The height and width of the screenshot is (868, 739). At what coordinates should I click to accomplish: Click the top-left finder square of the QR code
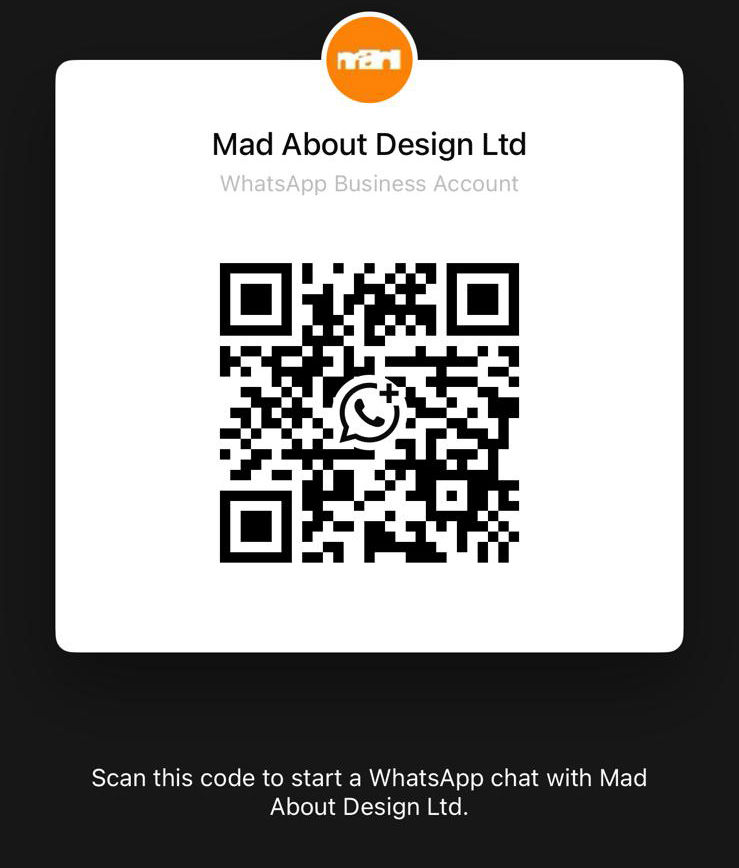(x=258, y=298)
